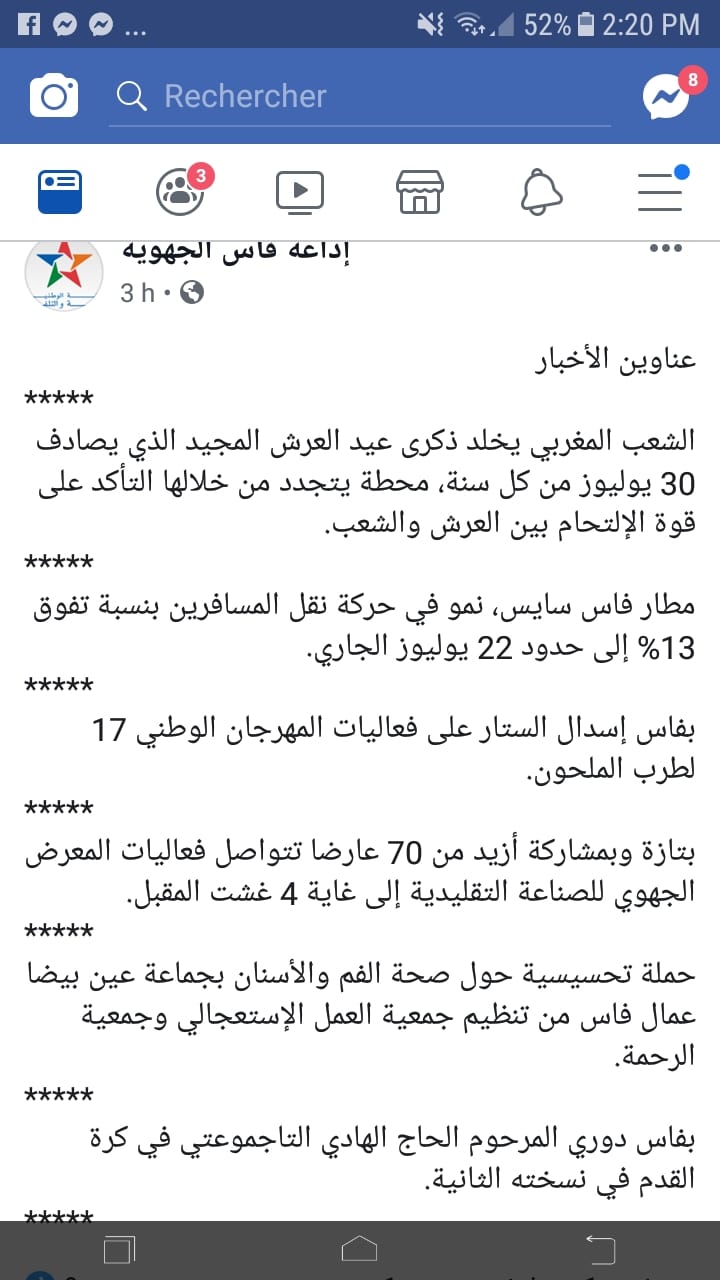The image size is (720, 1280).
Task: Open the post's three-dot options menu
Action: 666,248
